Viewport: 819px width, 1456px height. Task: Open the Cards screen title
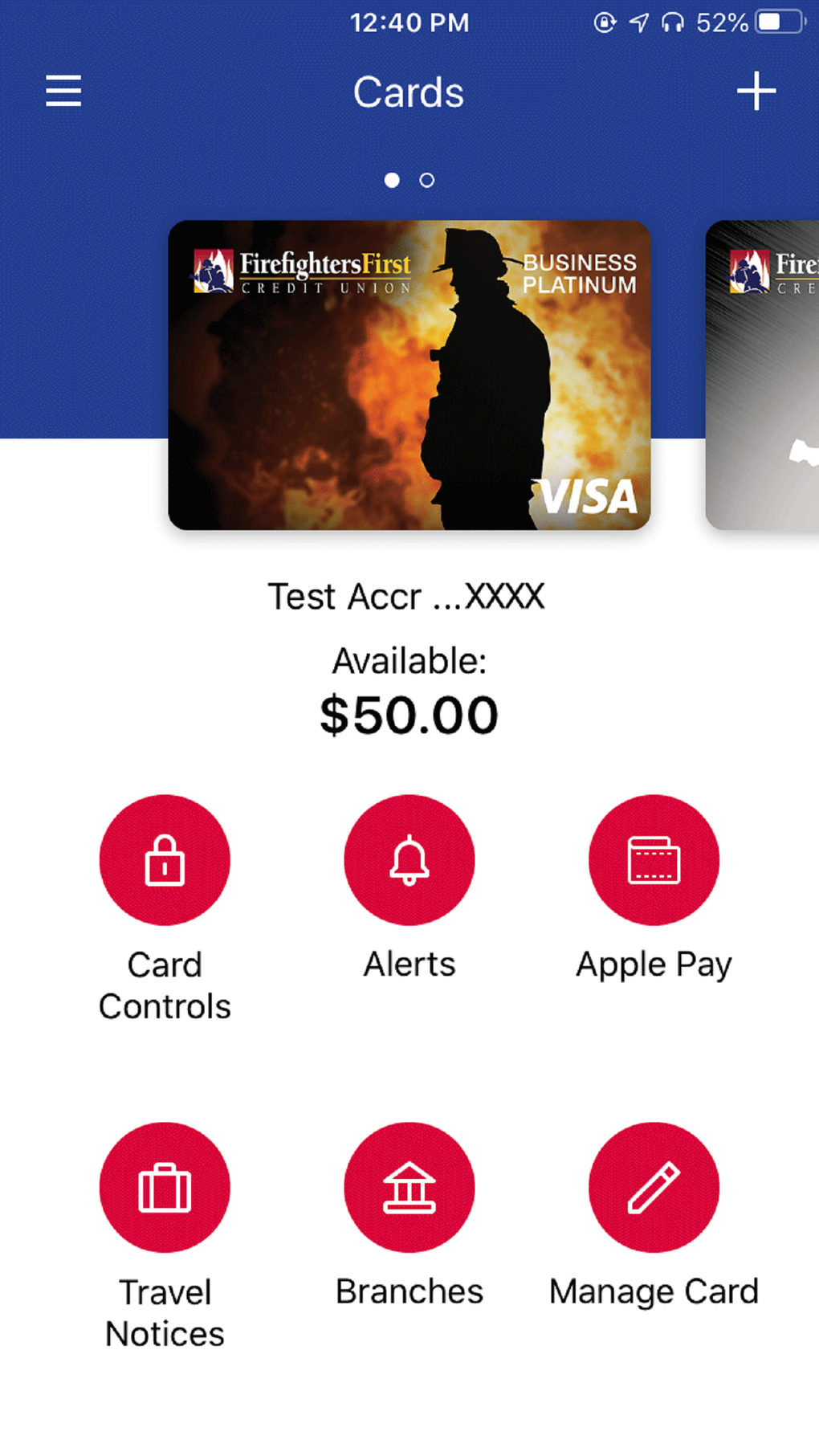[x=408, y=92]
